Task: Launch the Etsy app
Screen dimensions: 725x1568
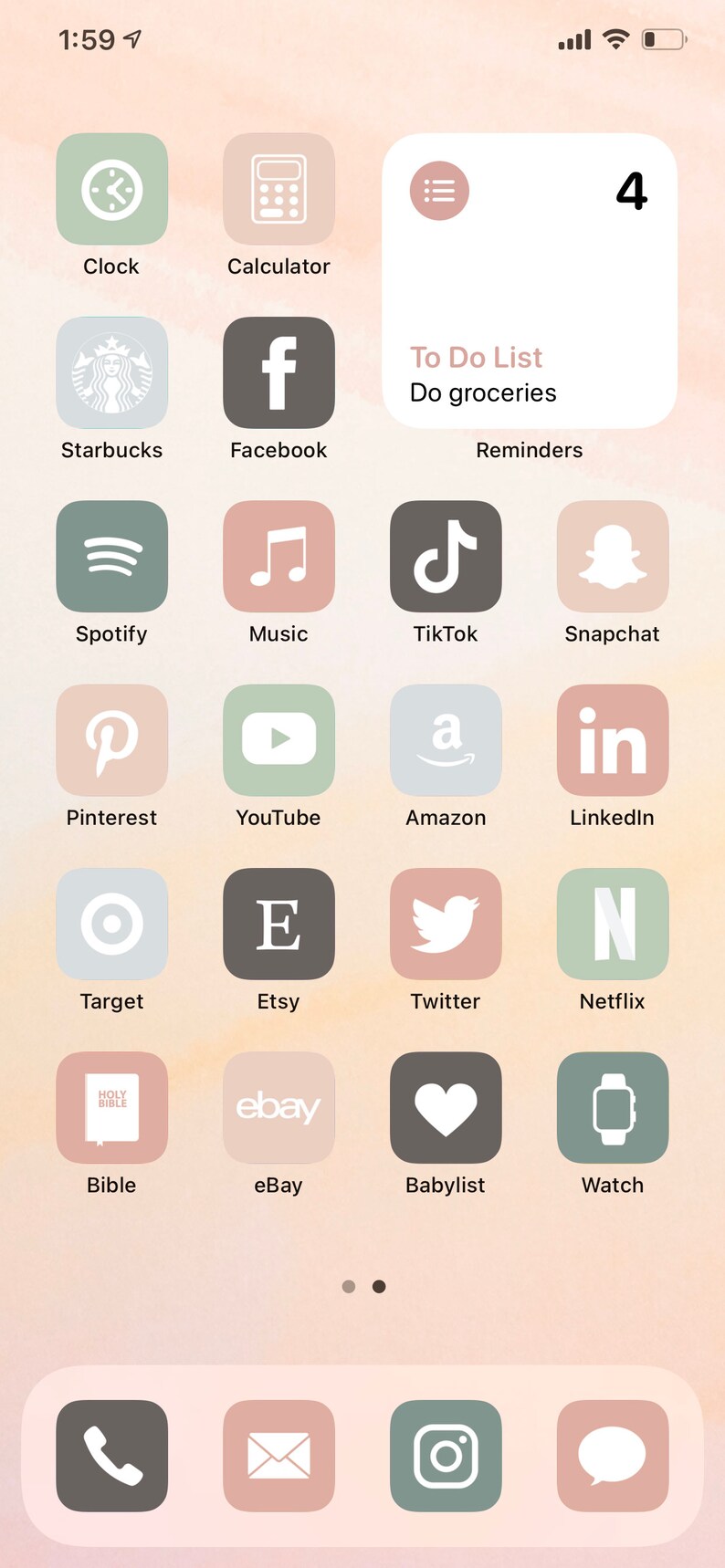Action: [278, 924]
